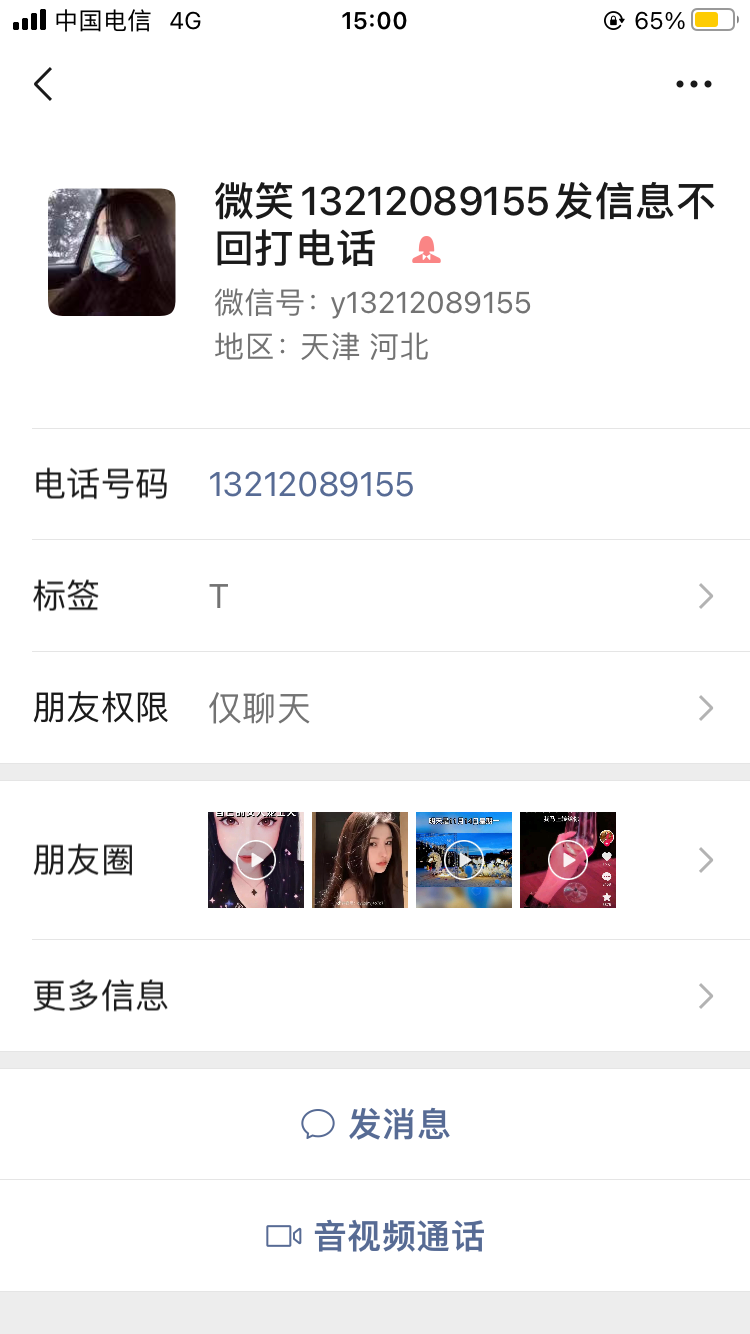Play the first Moments video thumbnail
Screen dimensions: 750x1334
pos(256,860)
